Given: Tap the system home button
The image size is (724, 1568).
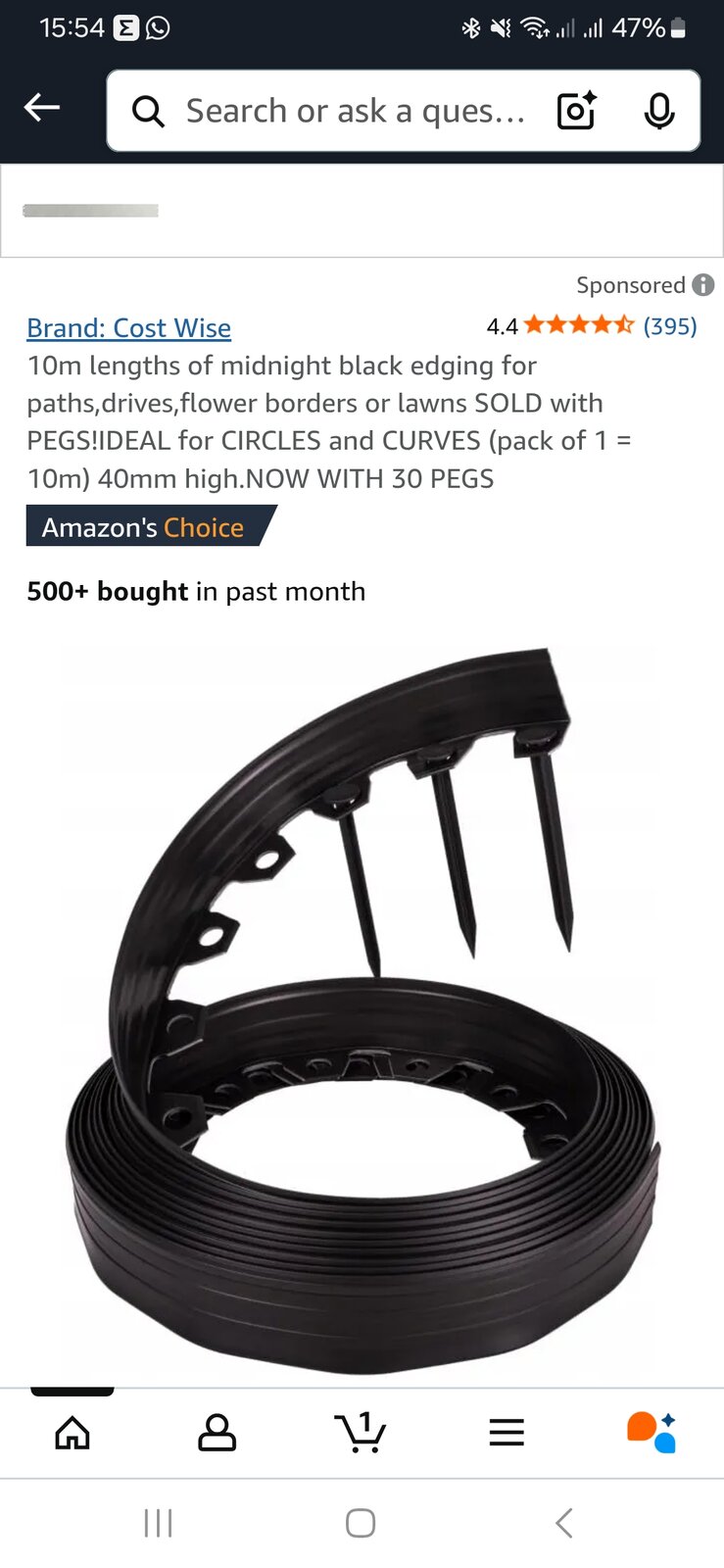Looking at the screenshot, I should click(x=361, y=1523).
